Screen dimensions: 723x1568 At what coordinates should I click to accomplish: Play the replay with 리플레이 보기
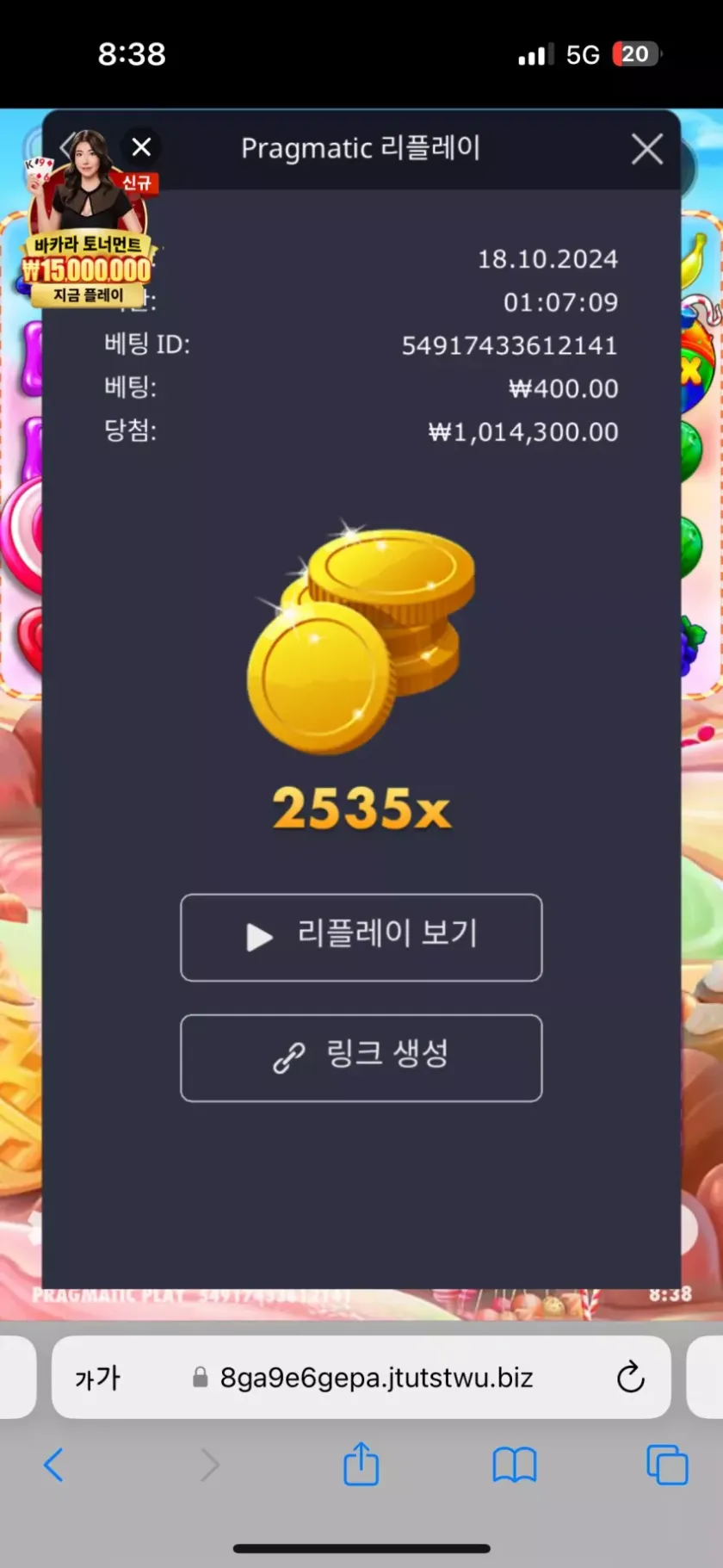pyautogui.click(x=361, y=937)
